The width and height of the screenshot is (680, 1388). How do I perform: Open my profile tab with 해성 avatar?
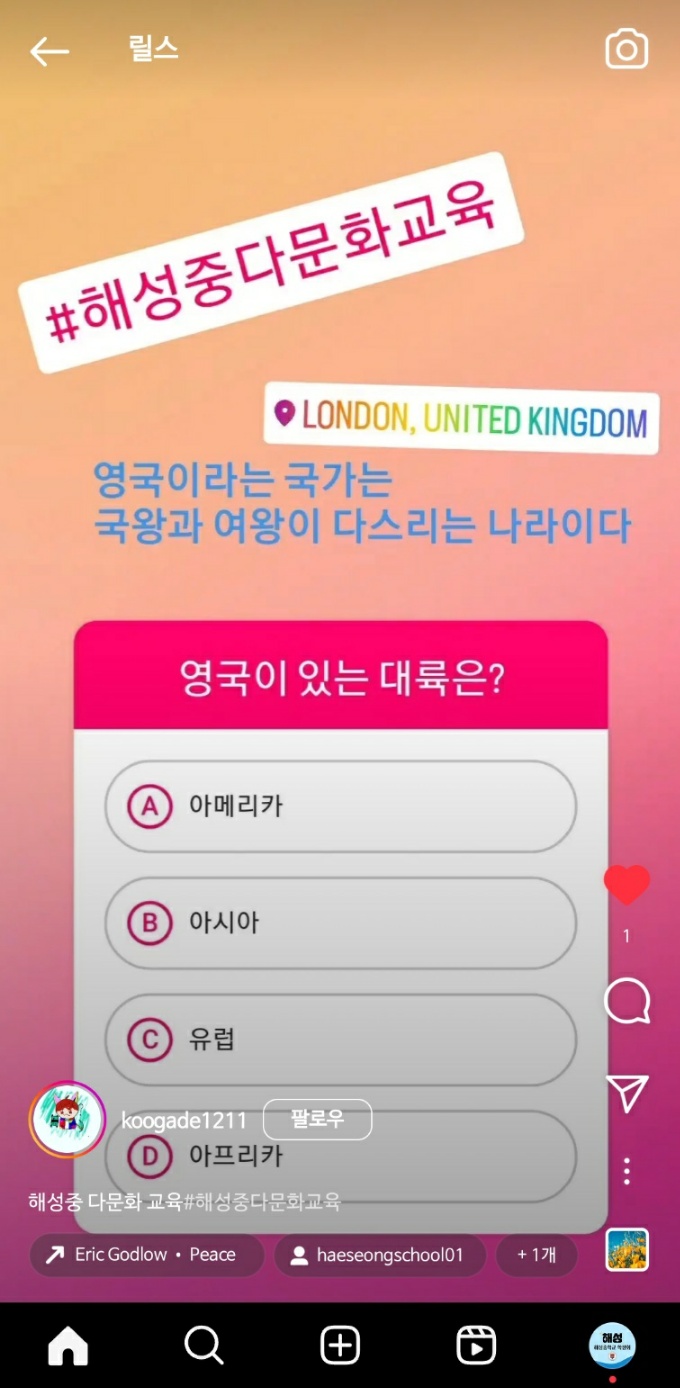tap(612, 1344)
